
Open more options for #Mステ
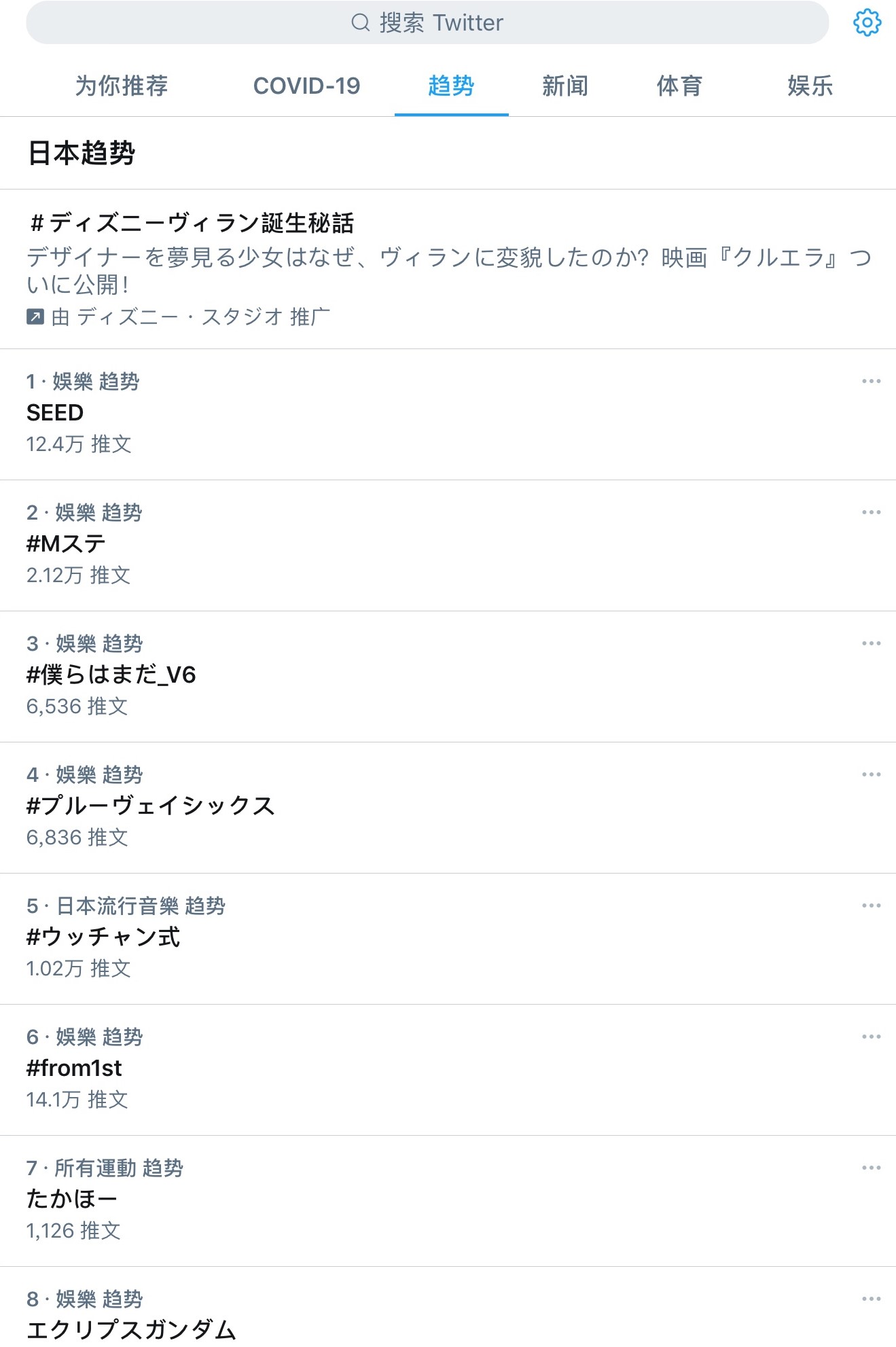click(x=871, y=512)
